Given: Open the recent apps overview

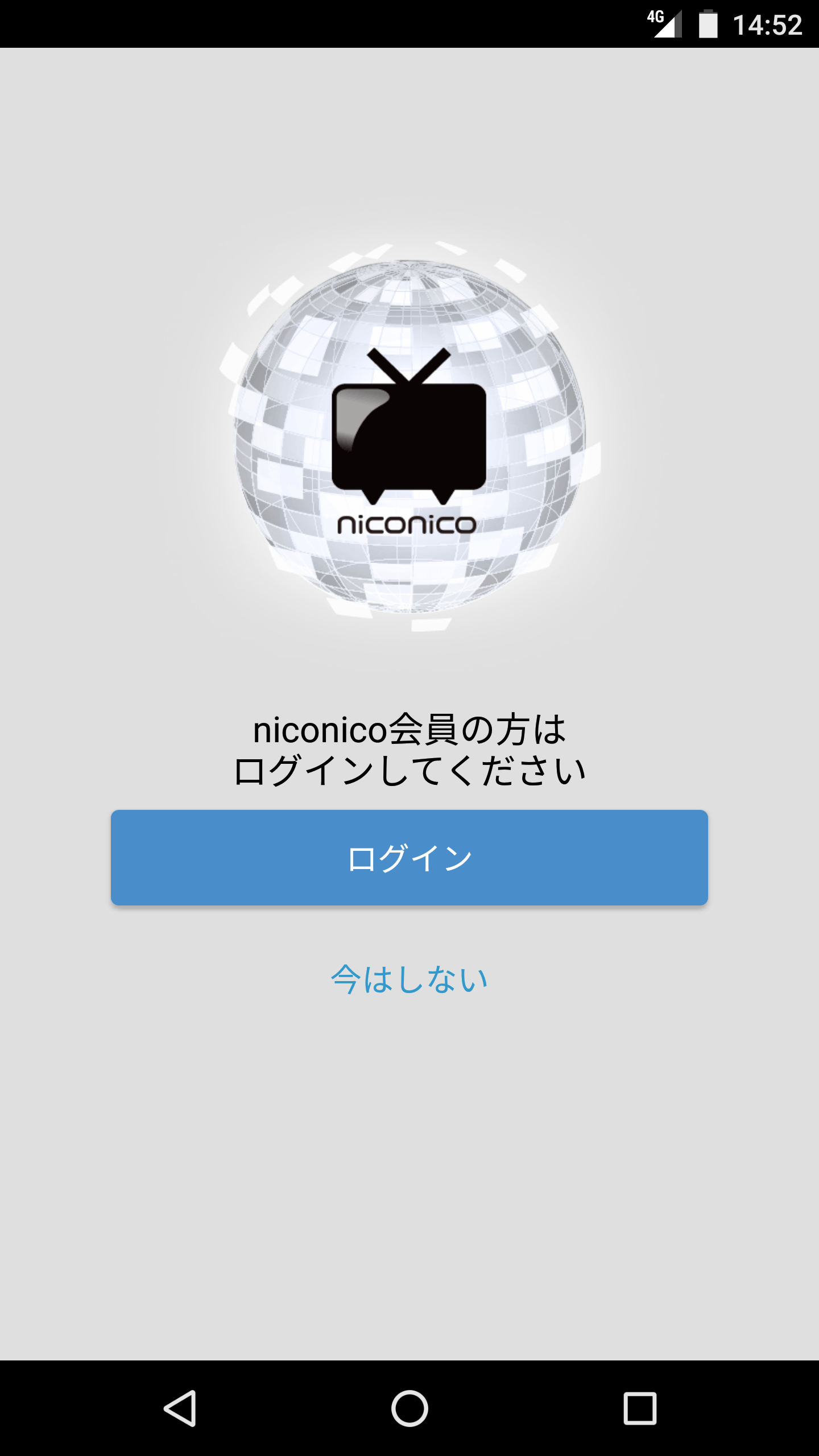Looking at the screenshot, I should tap(640, 1408).
